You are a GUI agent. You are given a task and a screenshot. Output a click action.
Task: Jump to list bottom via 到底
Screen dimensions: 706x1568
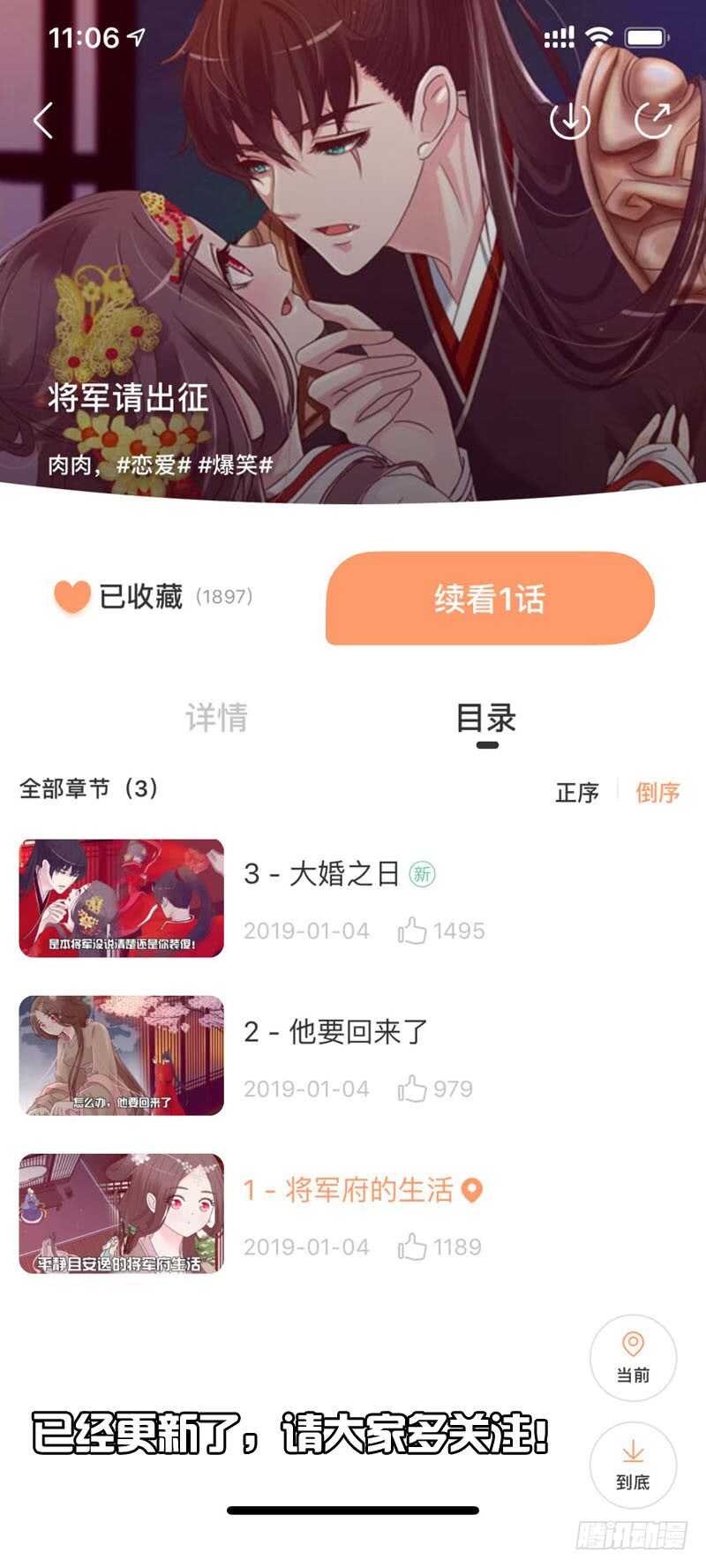point(633,1465)
